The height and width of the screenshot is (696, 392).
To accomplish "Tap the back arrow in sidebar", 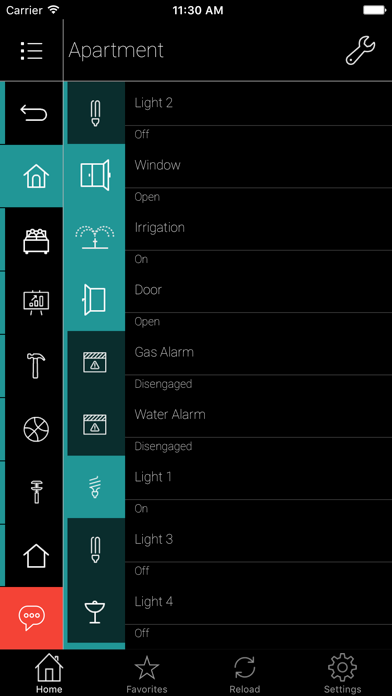I will coord(34,113).
